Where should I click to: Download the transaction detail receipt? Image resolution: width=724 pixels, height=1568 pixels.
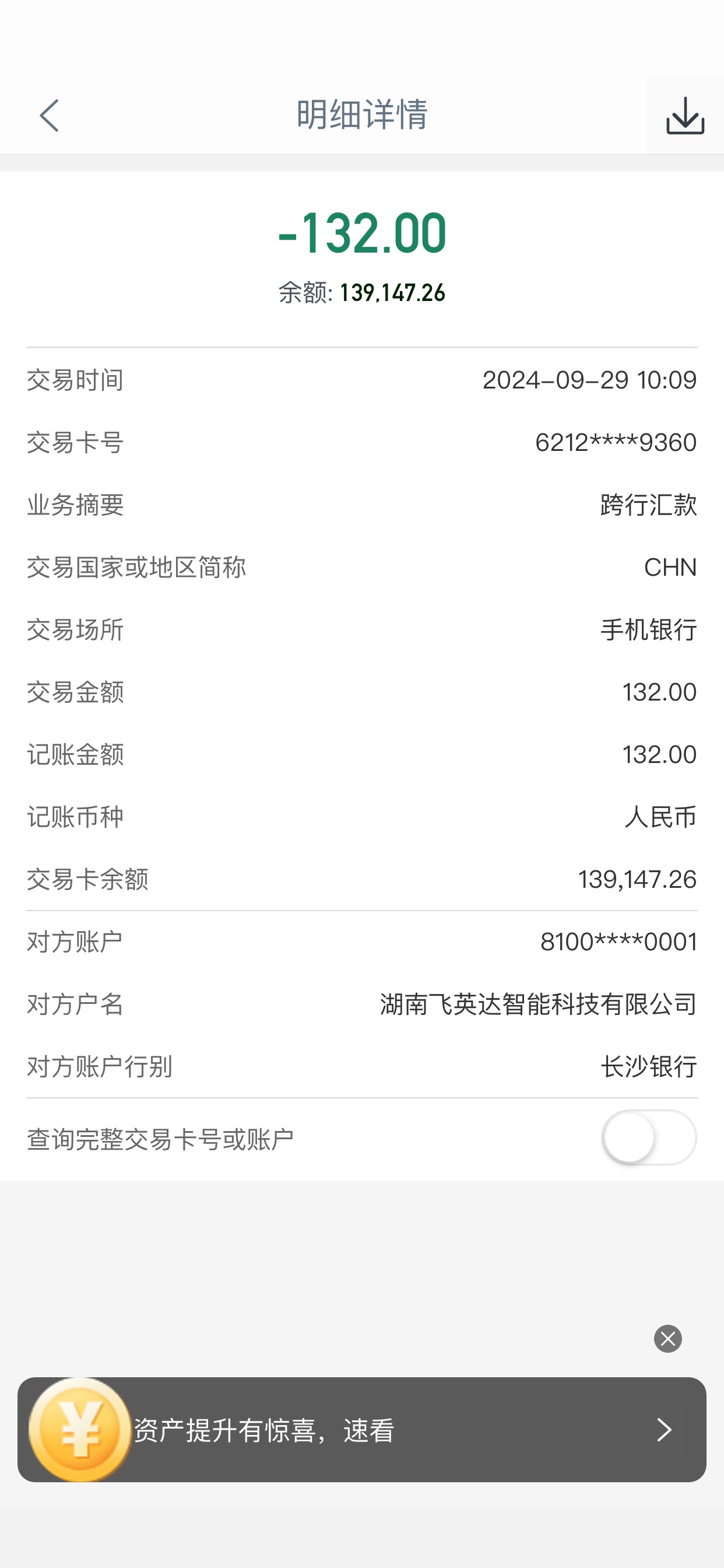point(685,116)
